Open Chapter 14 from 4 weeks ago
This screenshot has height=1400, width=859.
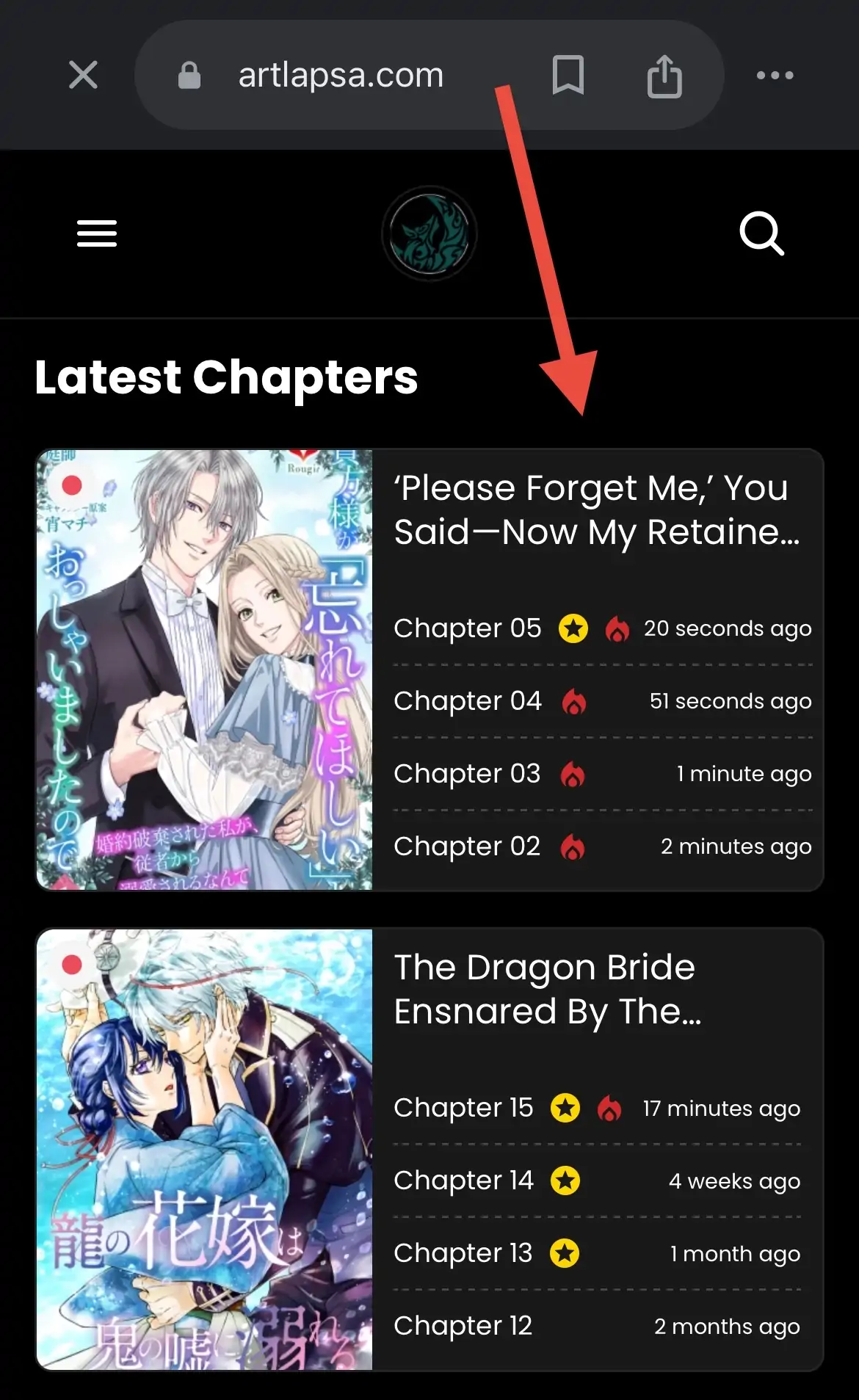463,1180
